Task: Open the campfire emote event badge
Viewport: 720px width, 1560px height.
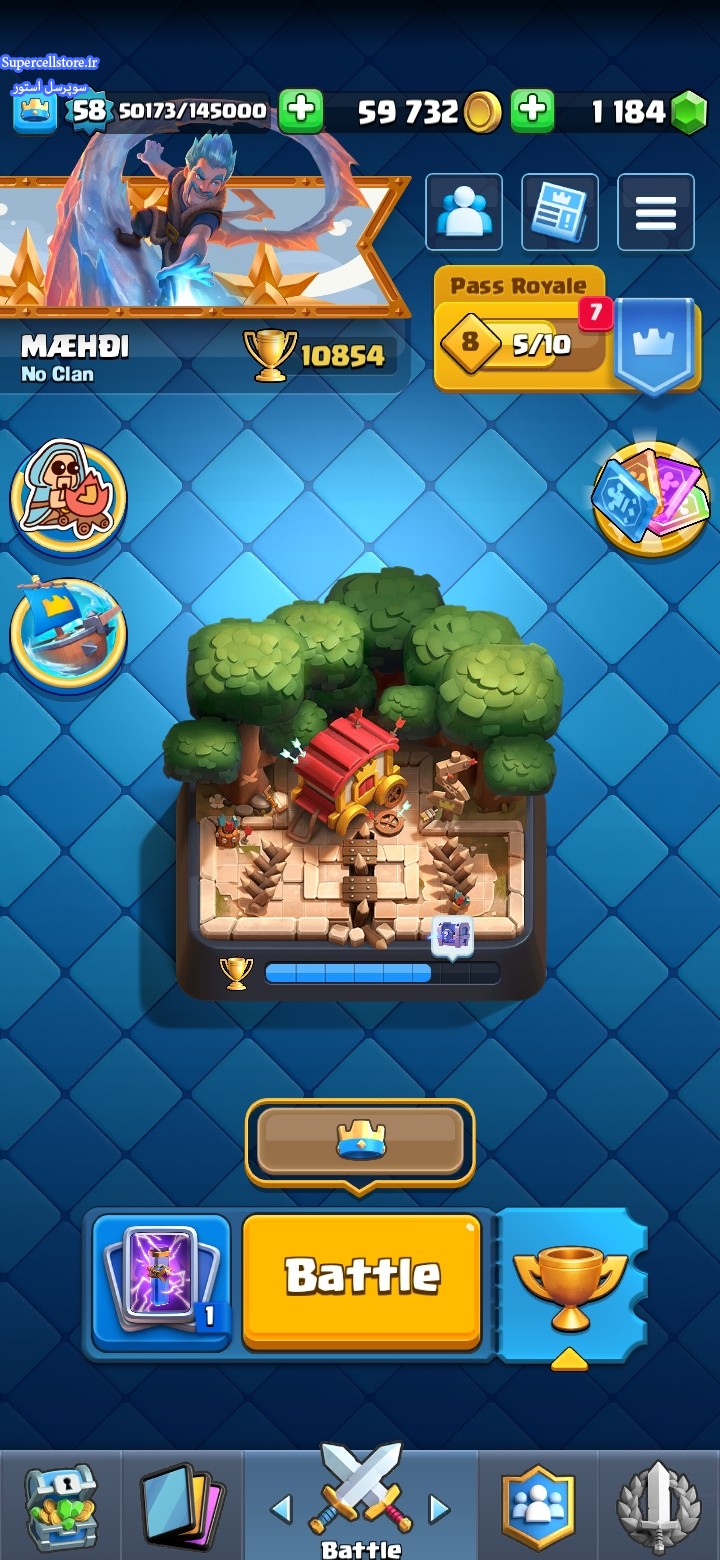Action: tap(68, 497)
